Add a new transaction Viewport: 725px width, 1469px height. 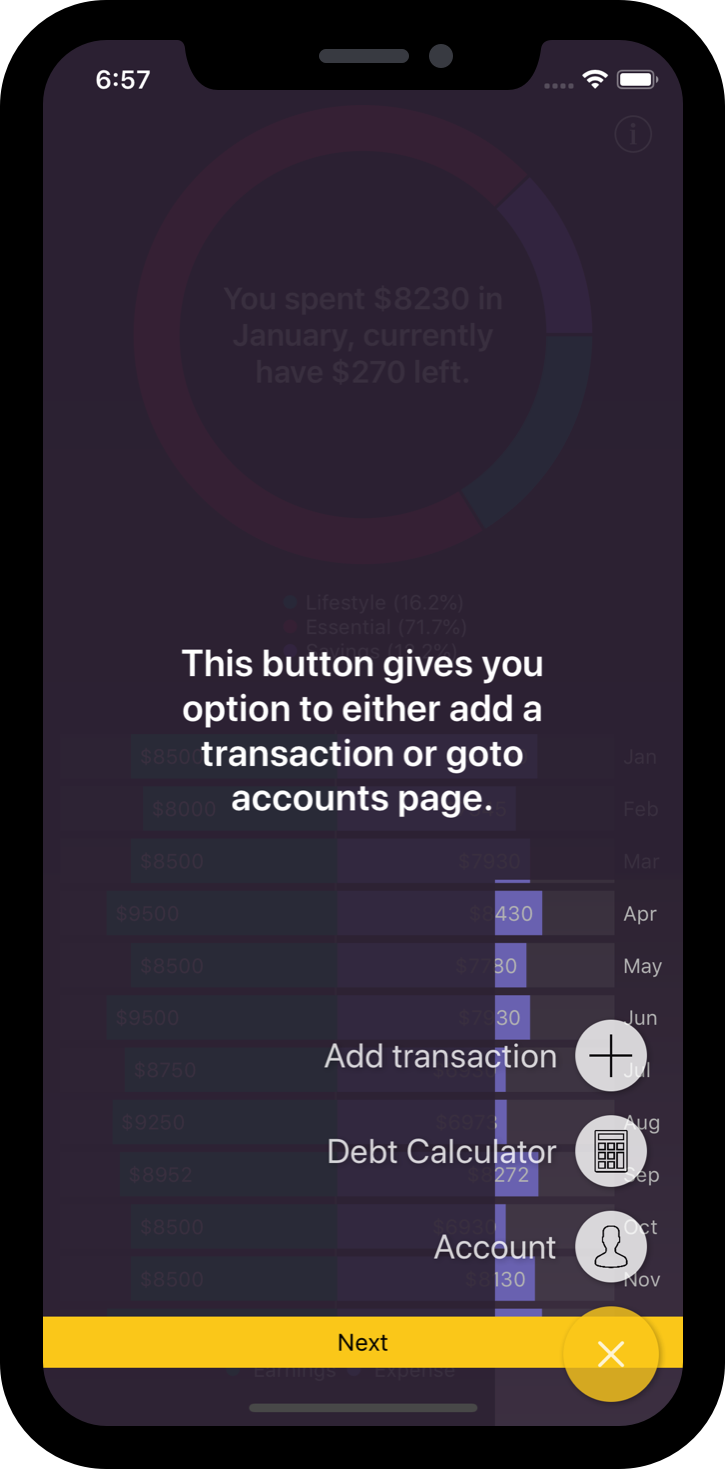click(610, 1055)
